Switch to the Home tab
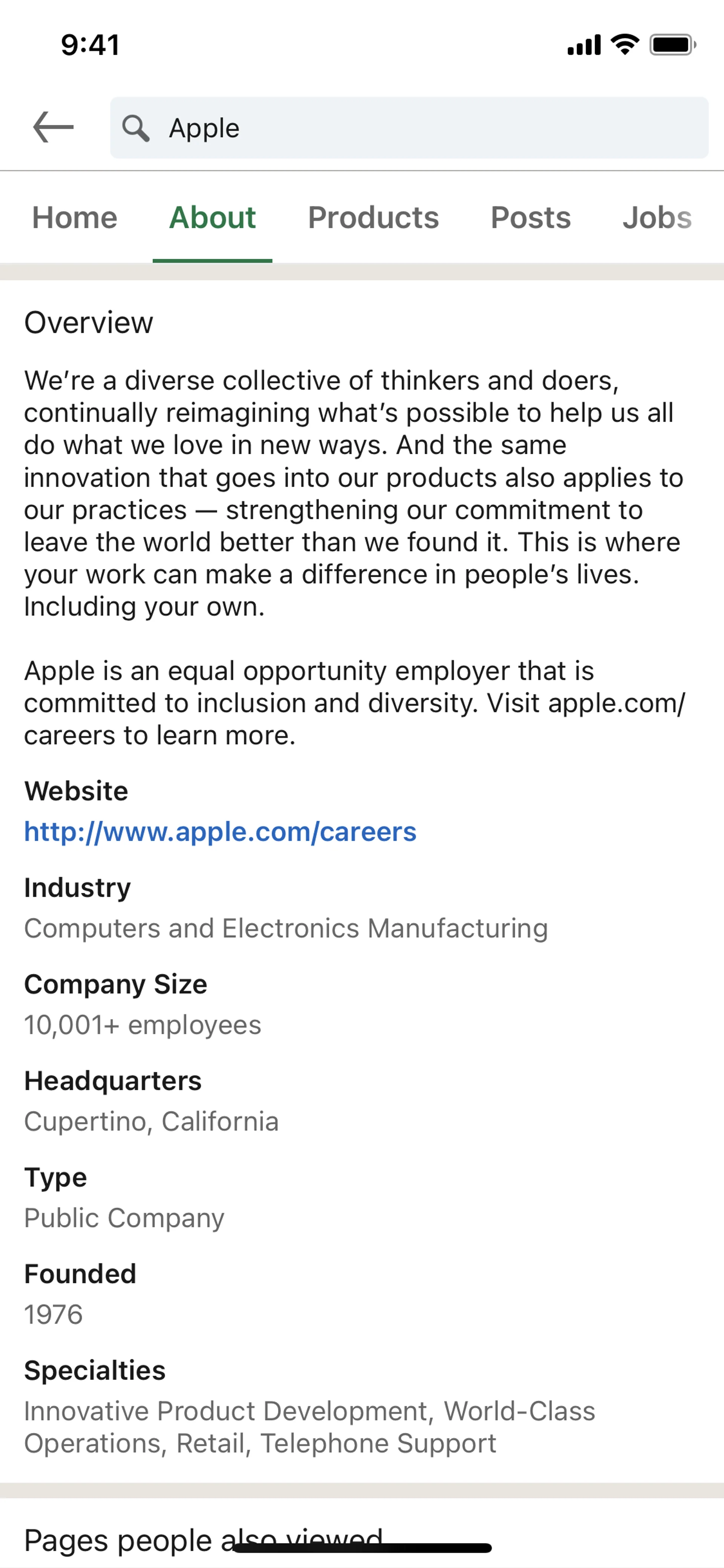724x1568 pixels. (74, 217)
